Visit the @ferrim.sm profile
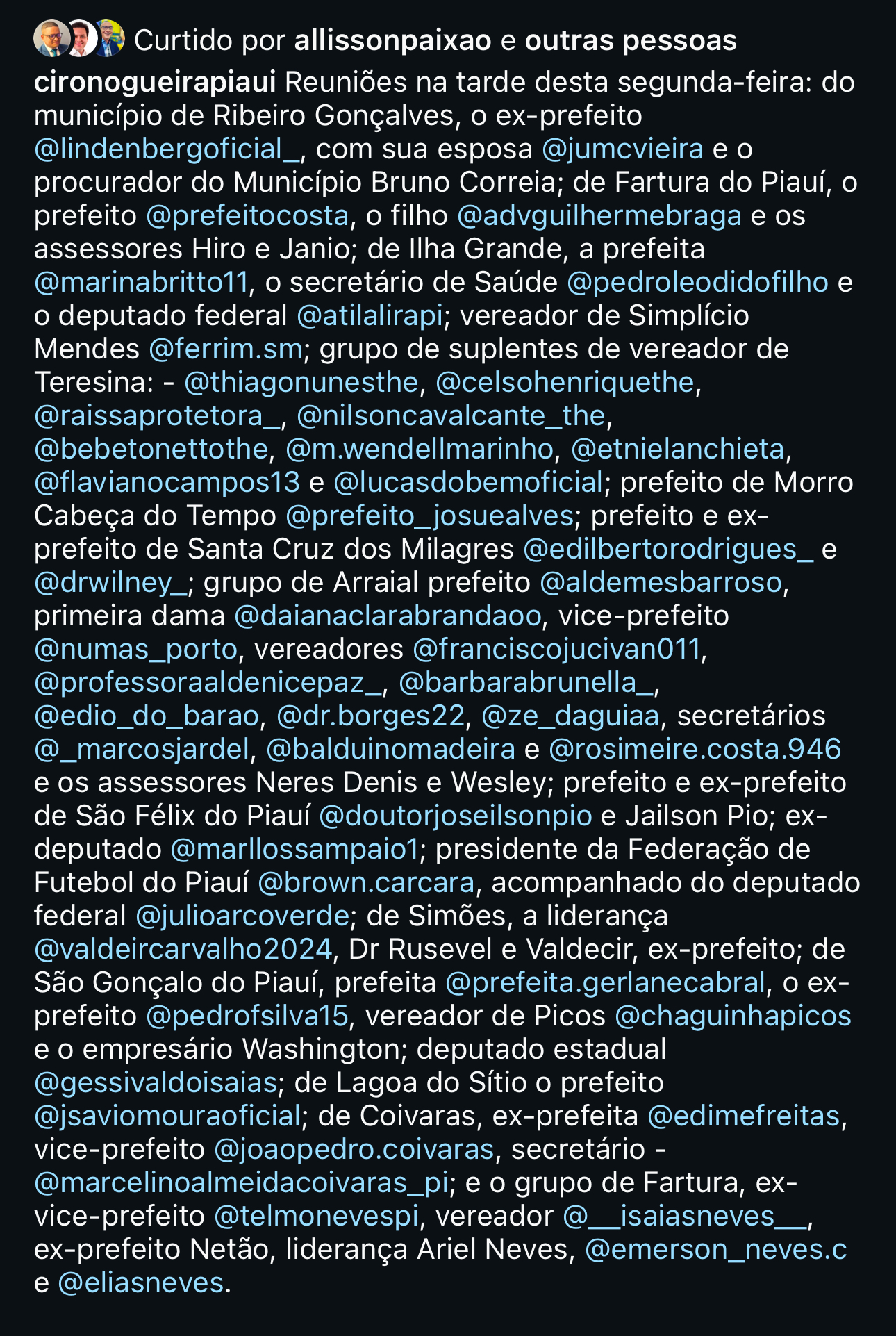 [x=225, y=349]
